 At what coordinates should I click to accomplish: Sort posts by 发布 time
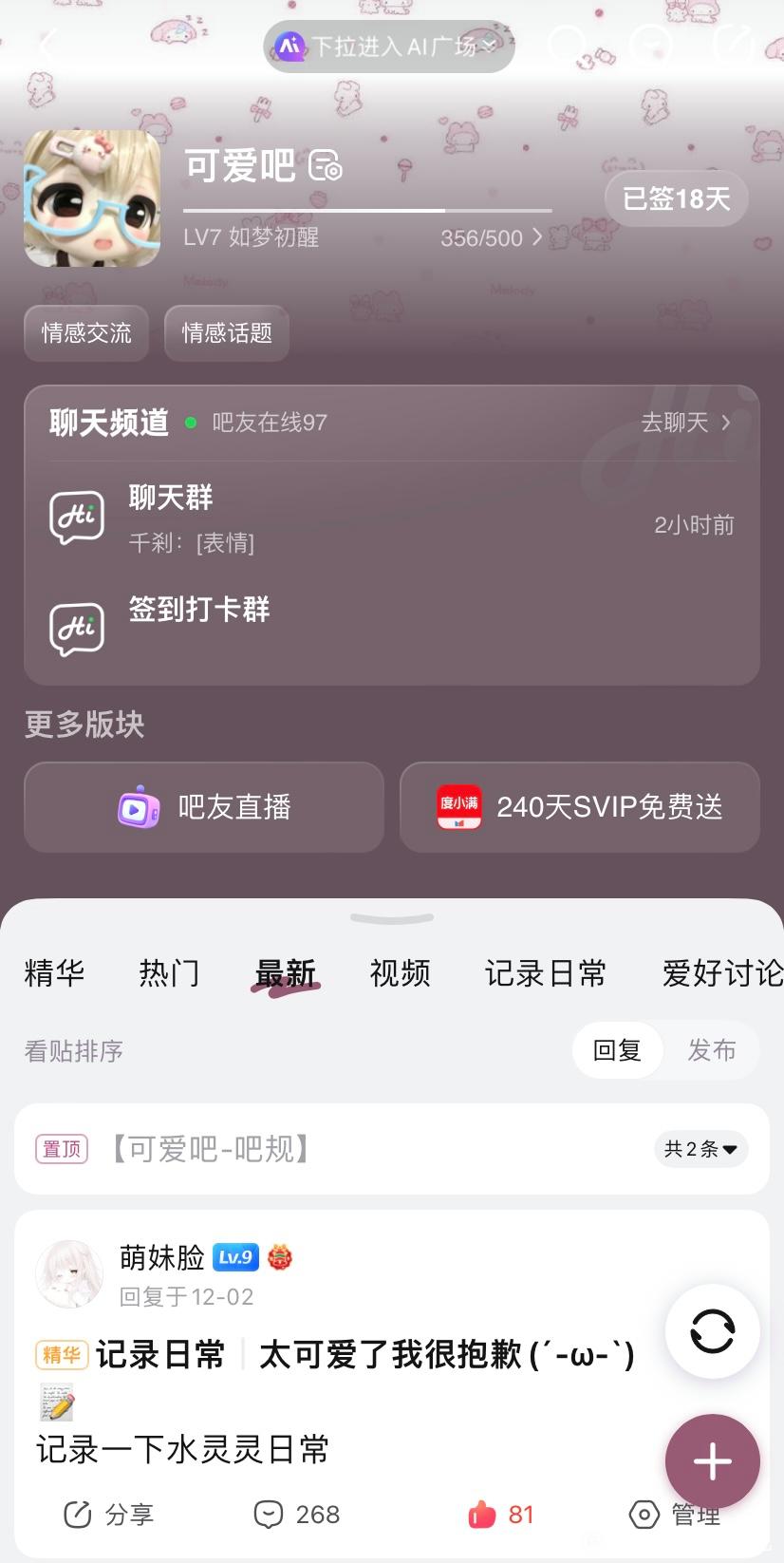click(x=711, y=1050)
